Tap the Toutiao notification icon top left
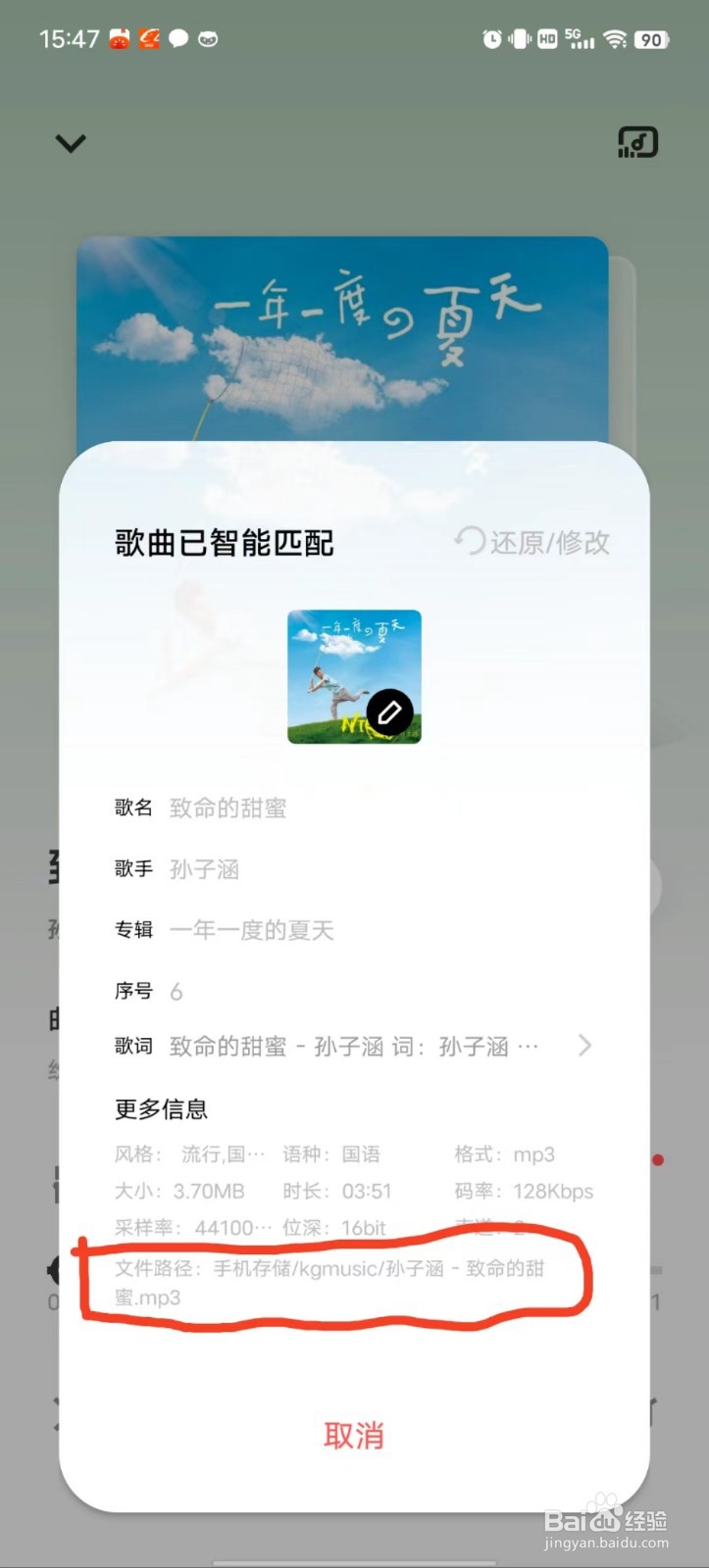709x1568 pixels. (x=119, y=39)
